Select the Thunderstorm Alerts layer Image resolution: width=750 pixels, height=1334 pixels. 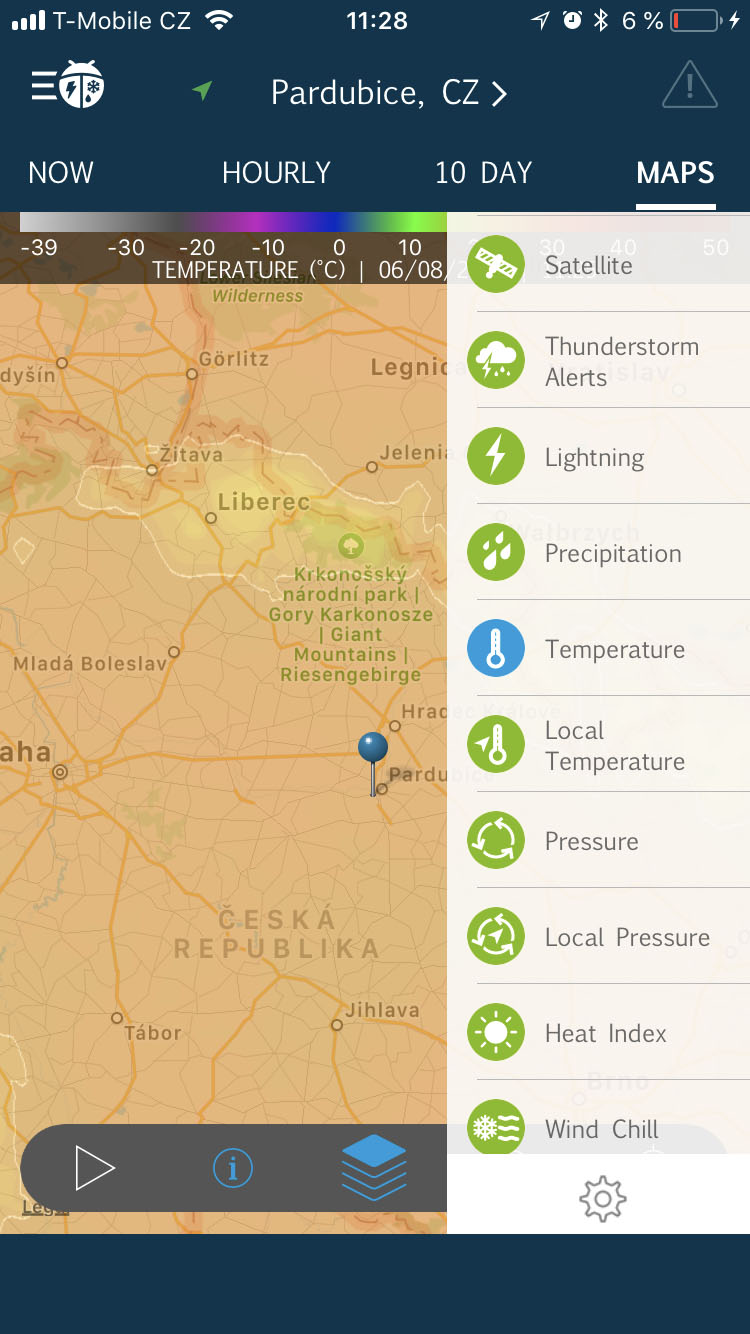pyautogui.click(x=598, y=361)
